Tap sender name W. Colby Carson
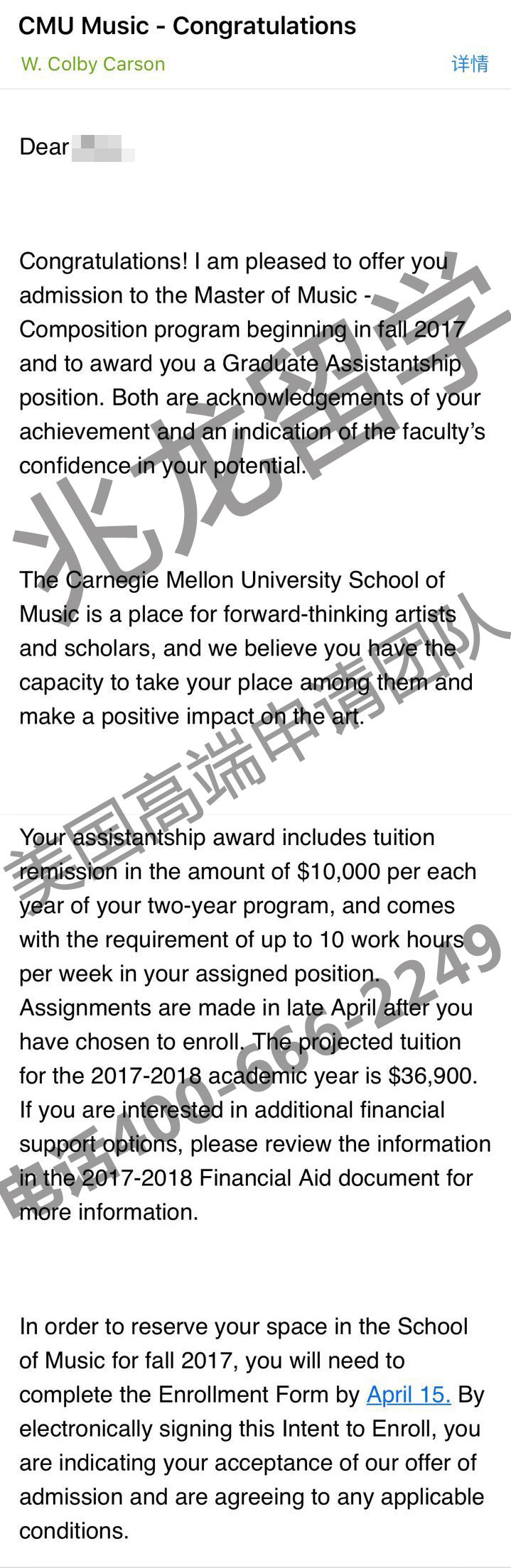 pyautogui.click(x=93, y=64)
